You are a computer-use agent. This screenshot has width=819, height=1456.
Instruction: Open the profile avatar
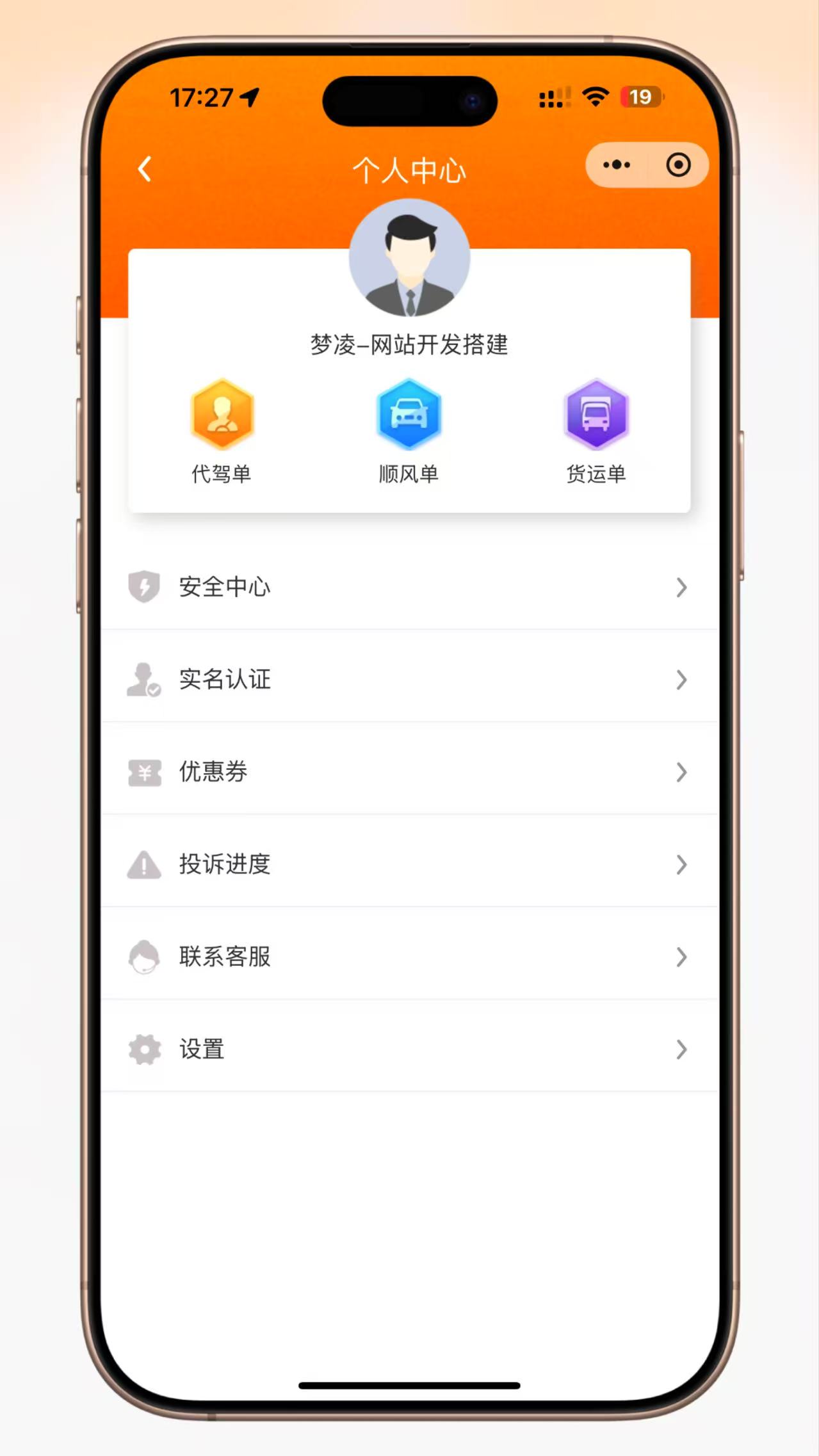tap(410, 259)
